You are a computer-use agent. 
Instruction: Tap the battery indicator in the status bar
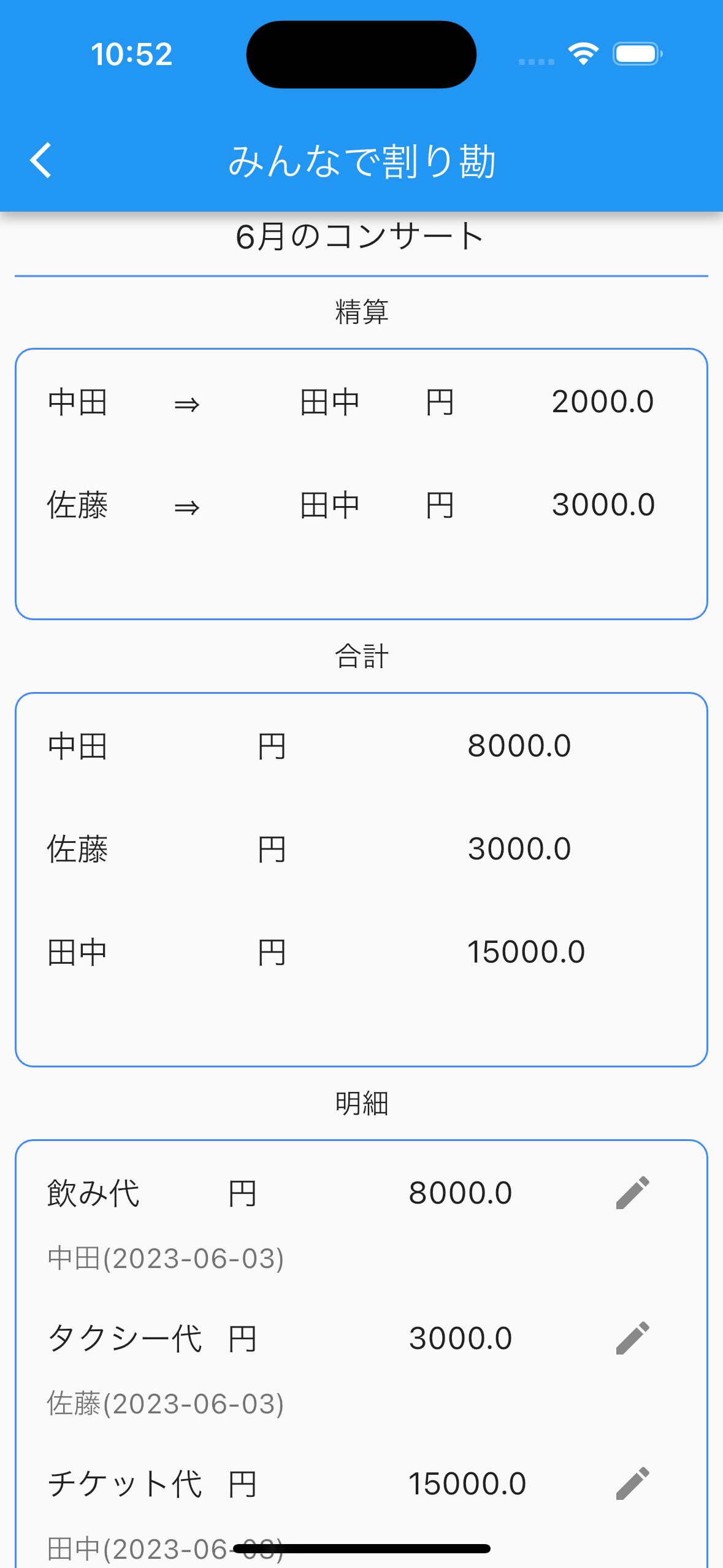(x=635, y=54)
